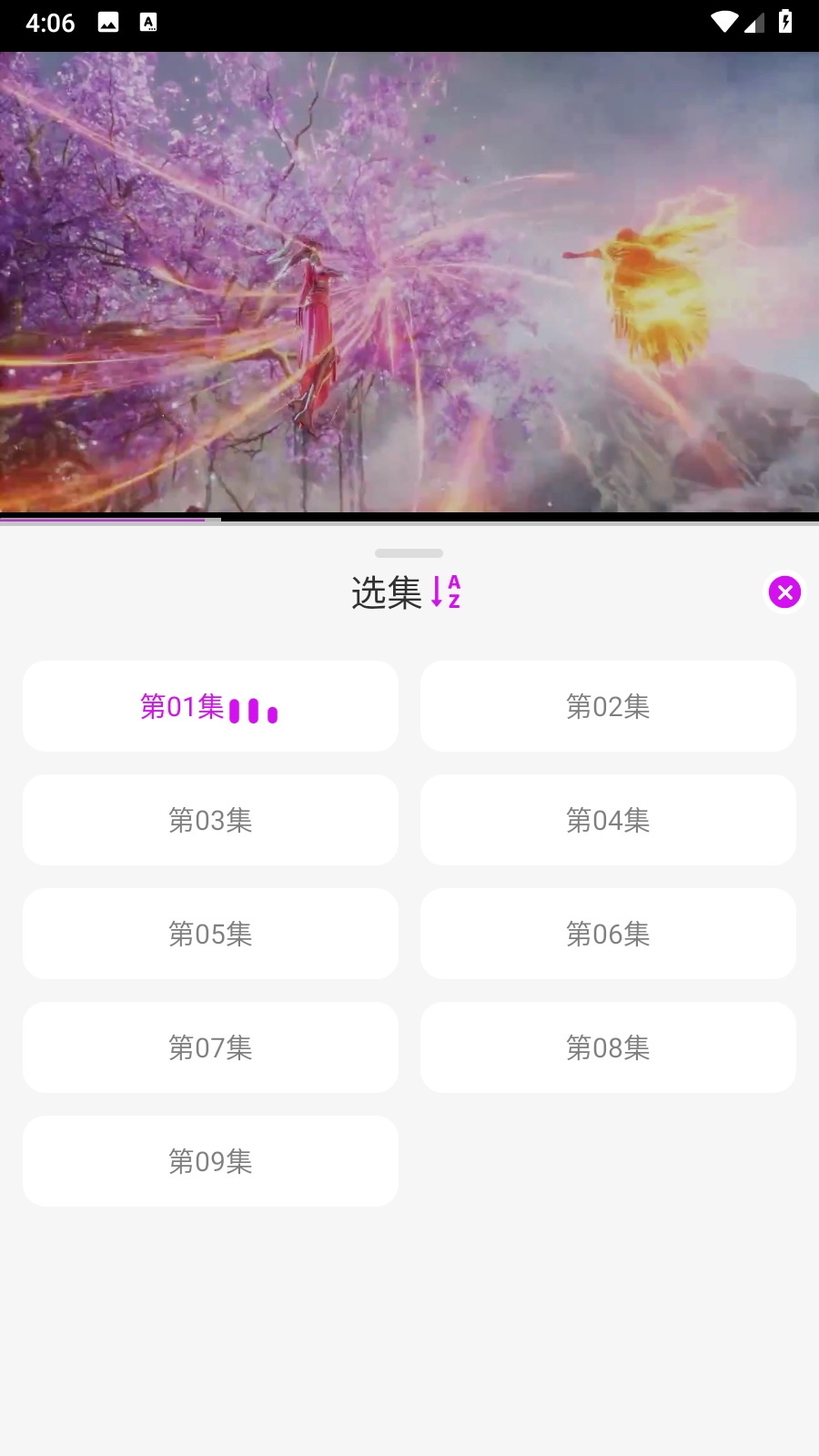Image resolution: width=819 pixels, height=1456 pixels.
Task: Choose episode 第07集
Action: [210, 1047]
